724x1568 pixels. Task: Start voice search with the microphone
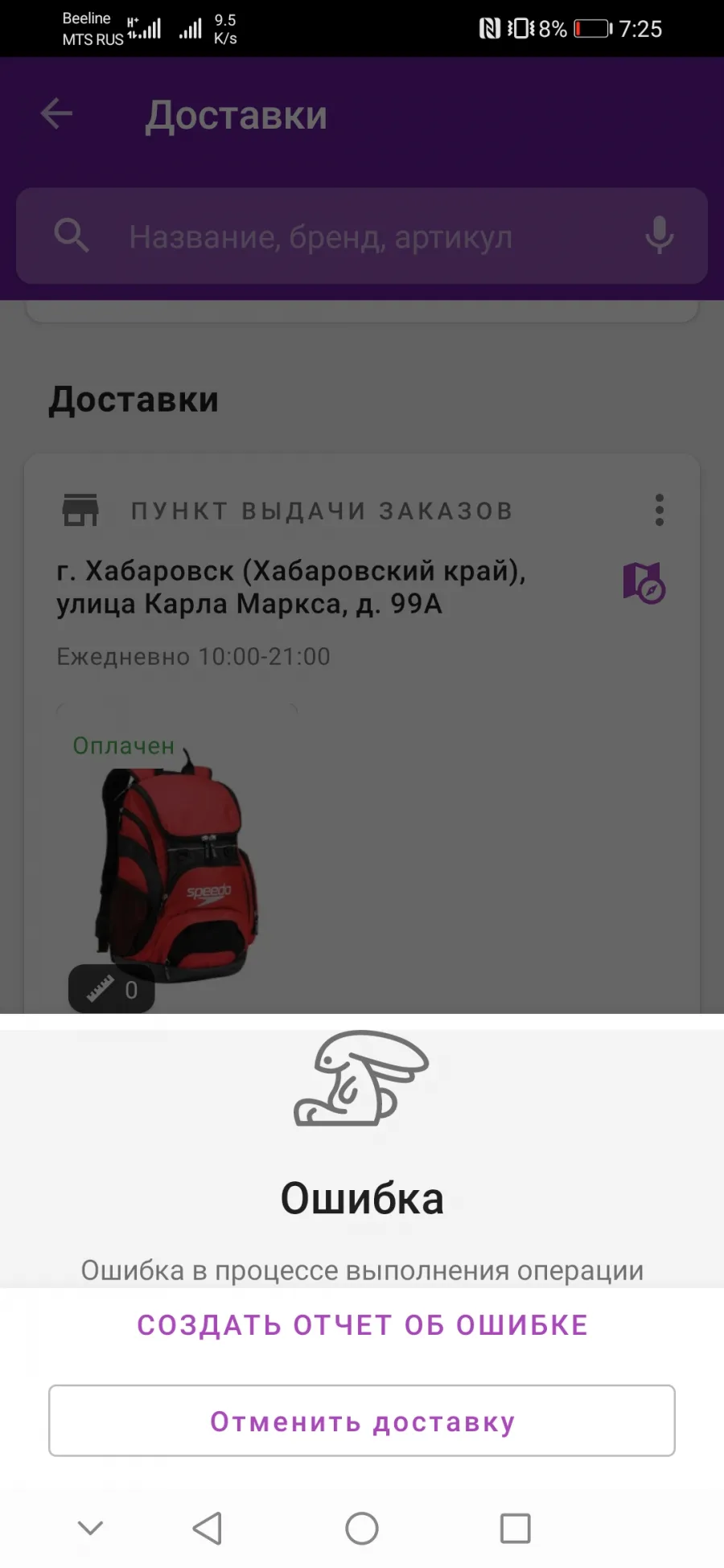[x=659, y=236]
